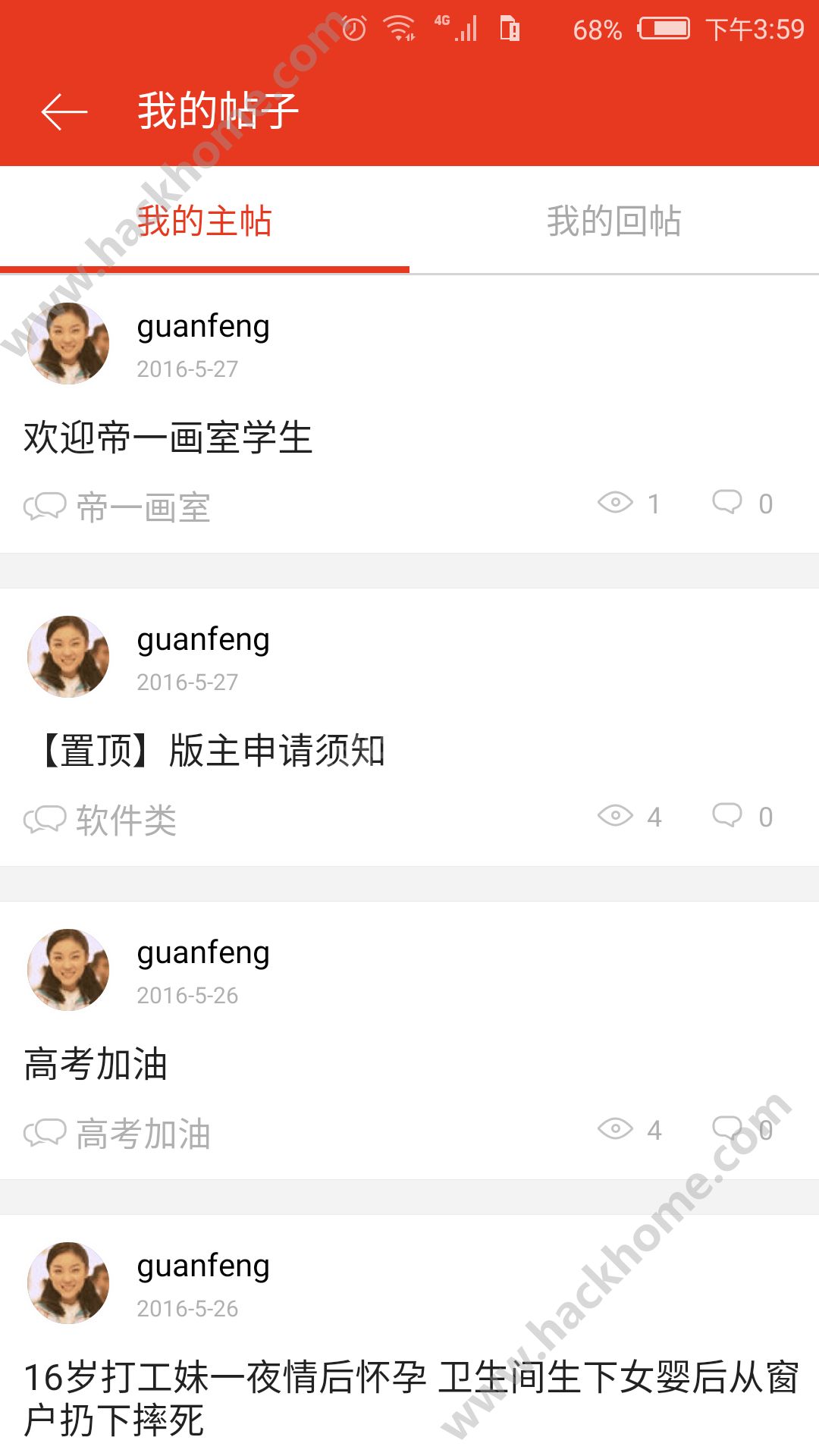Tap the 软件类 forum tag
This screenshot has height=1456, width=819.
tap(126, 821)
